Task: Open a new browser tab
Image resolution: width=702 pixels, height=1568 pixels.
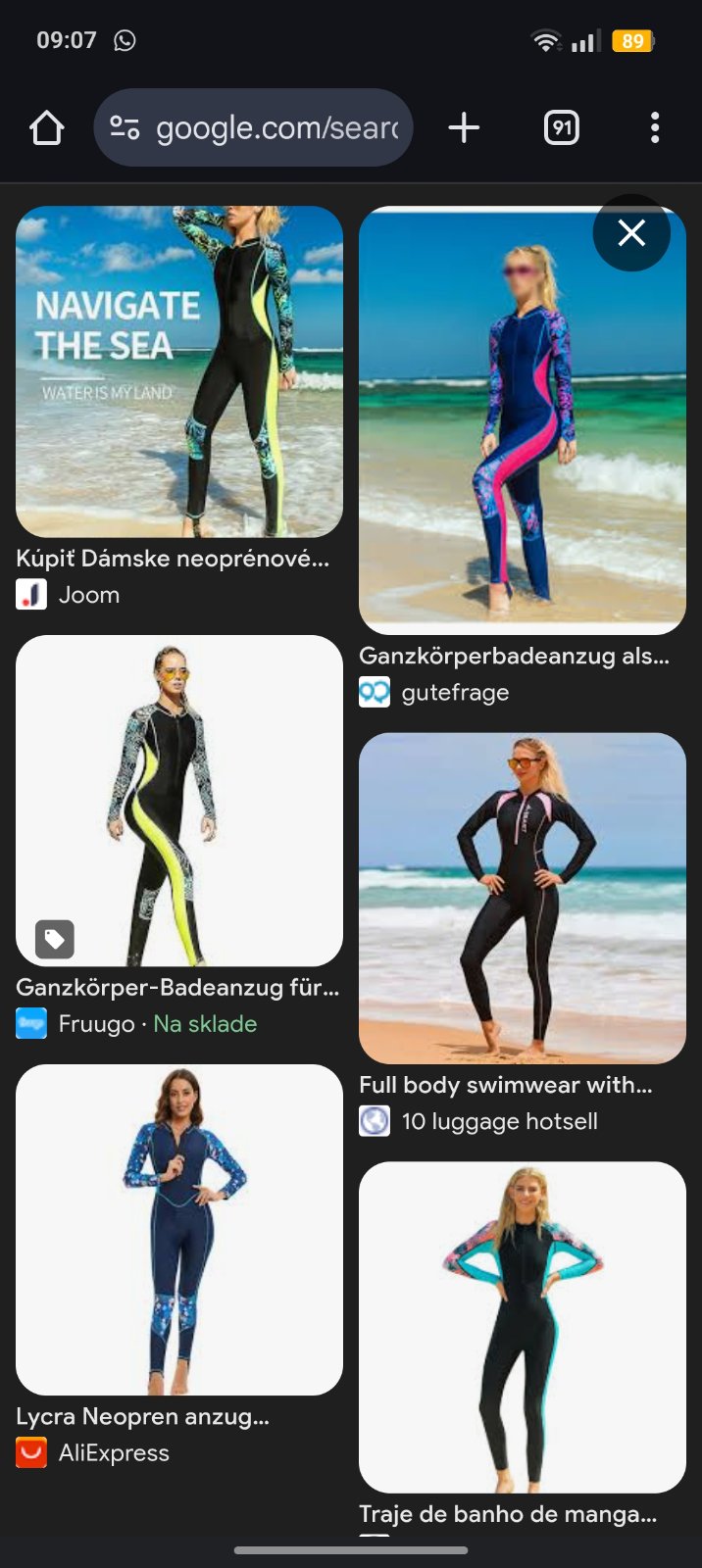Action: [x=464, y=128]
